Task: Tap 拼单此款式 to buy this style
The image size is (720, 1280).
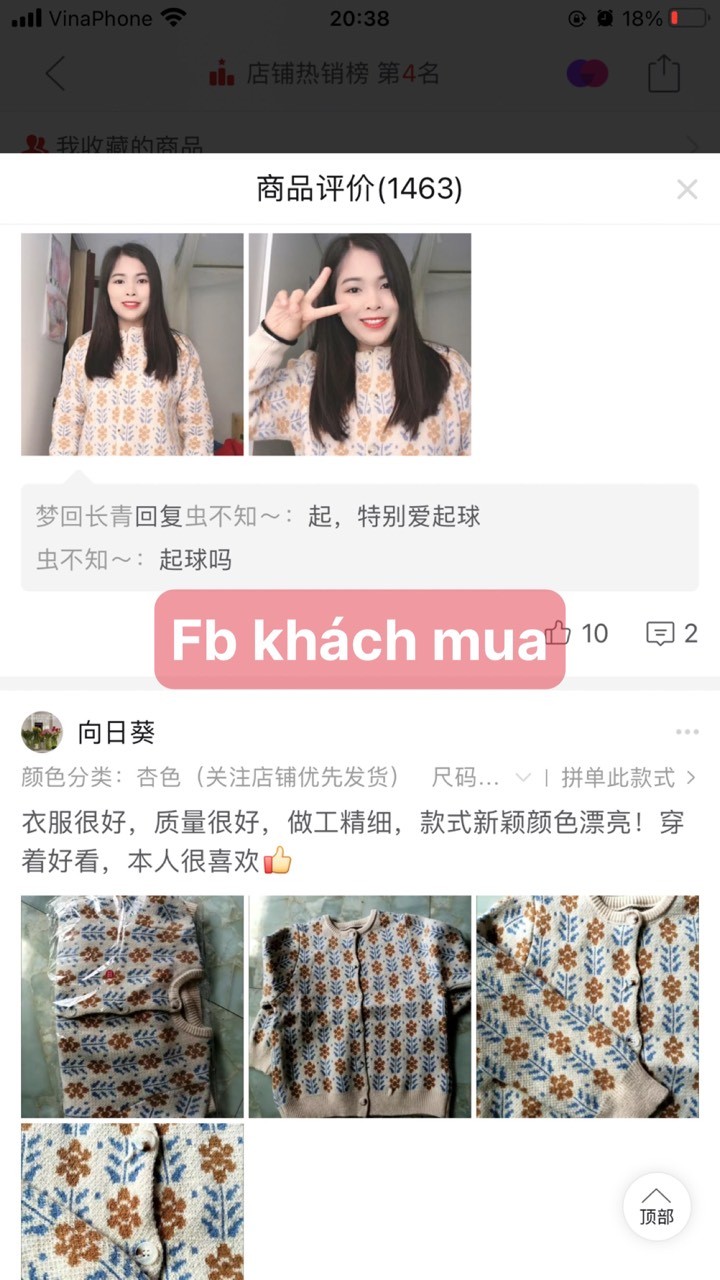Action: [628, 777]
